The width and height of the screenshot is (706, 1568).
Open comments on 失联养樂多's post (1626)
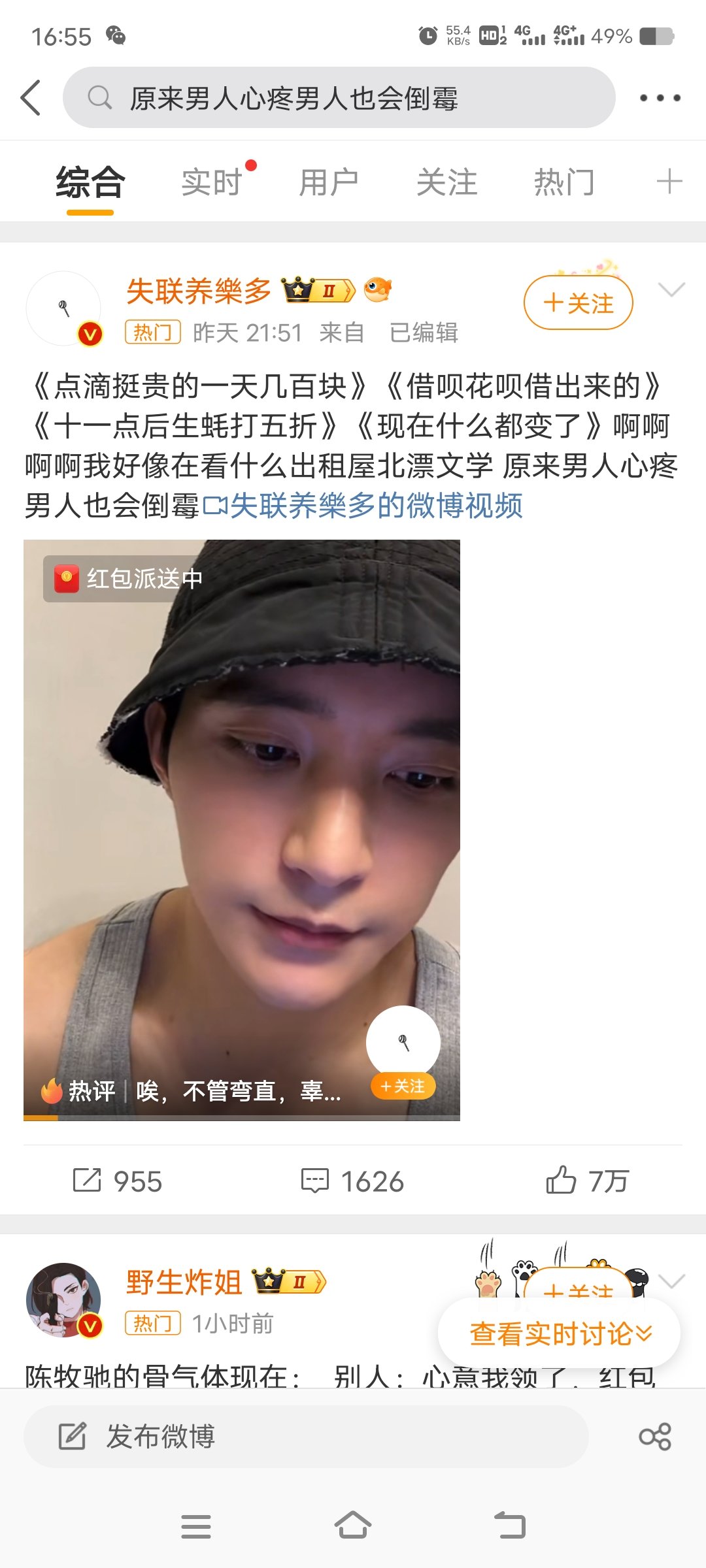pyautogui.click(x=352, y=1181)
